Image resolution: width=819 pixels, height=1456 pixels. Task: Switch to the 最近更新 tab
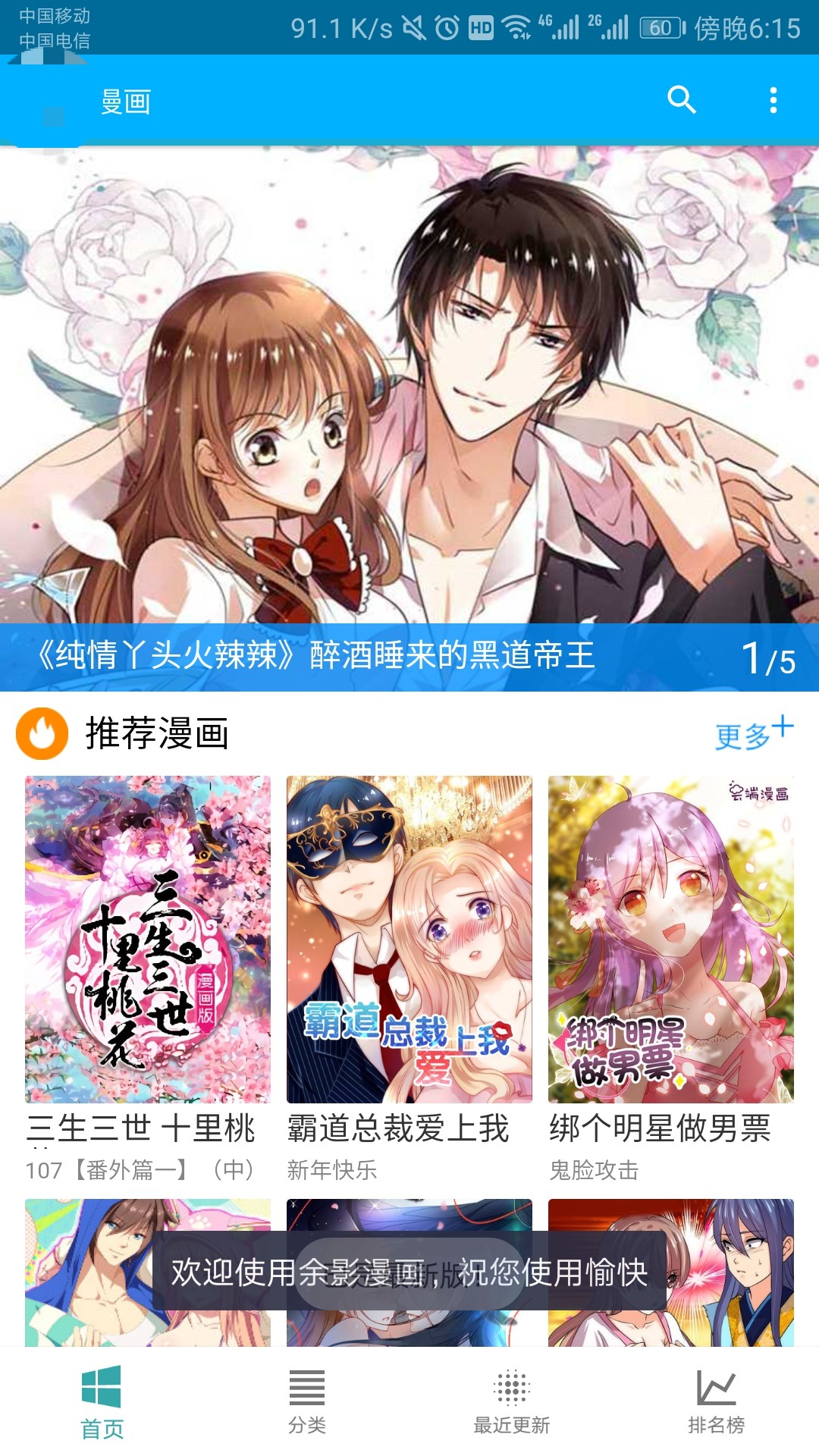click(x=510, y=1412)
